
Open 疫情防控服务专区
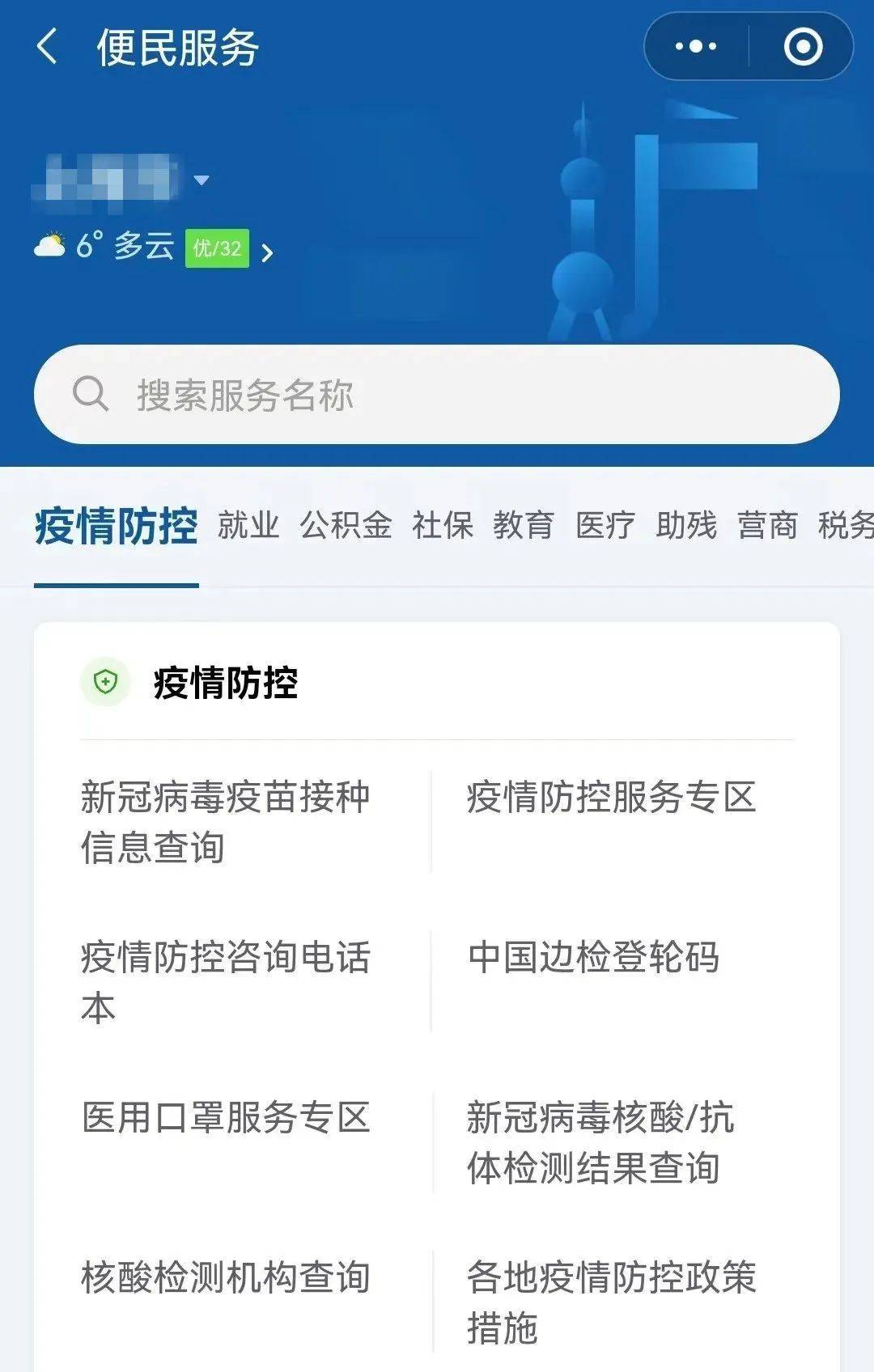click(611, 798)
